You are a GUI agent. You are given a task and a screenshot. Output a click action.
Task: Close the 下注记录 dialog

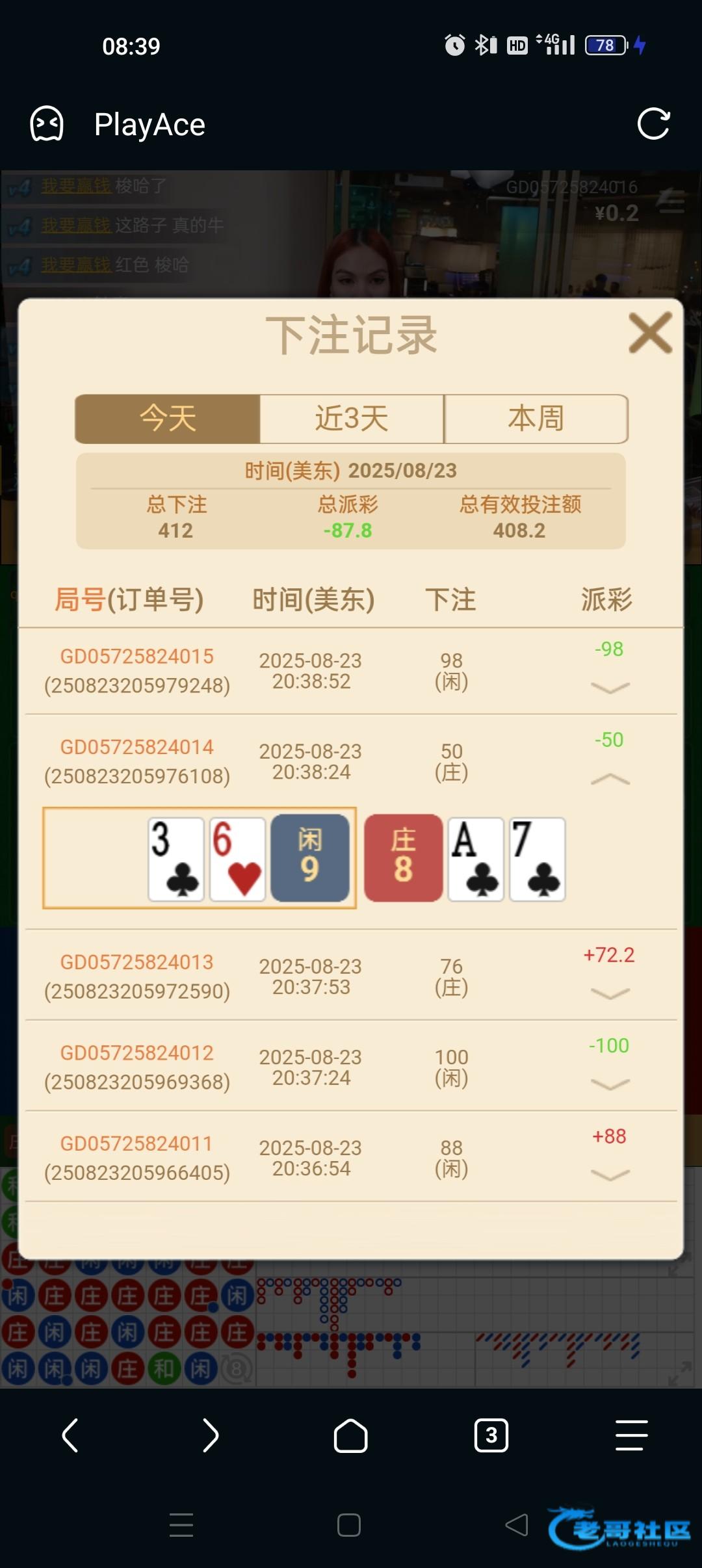pos(650,333)
